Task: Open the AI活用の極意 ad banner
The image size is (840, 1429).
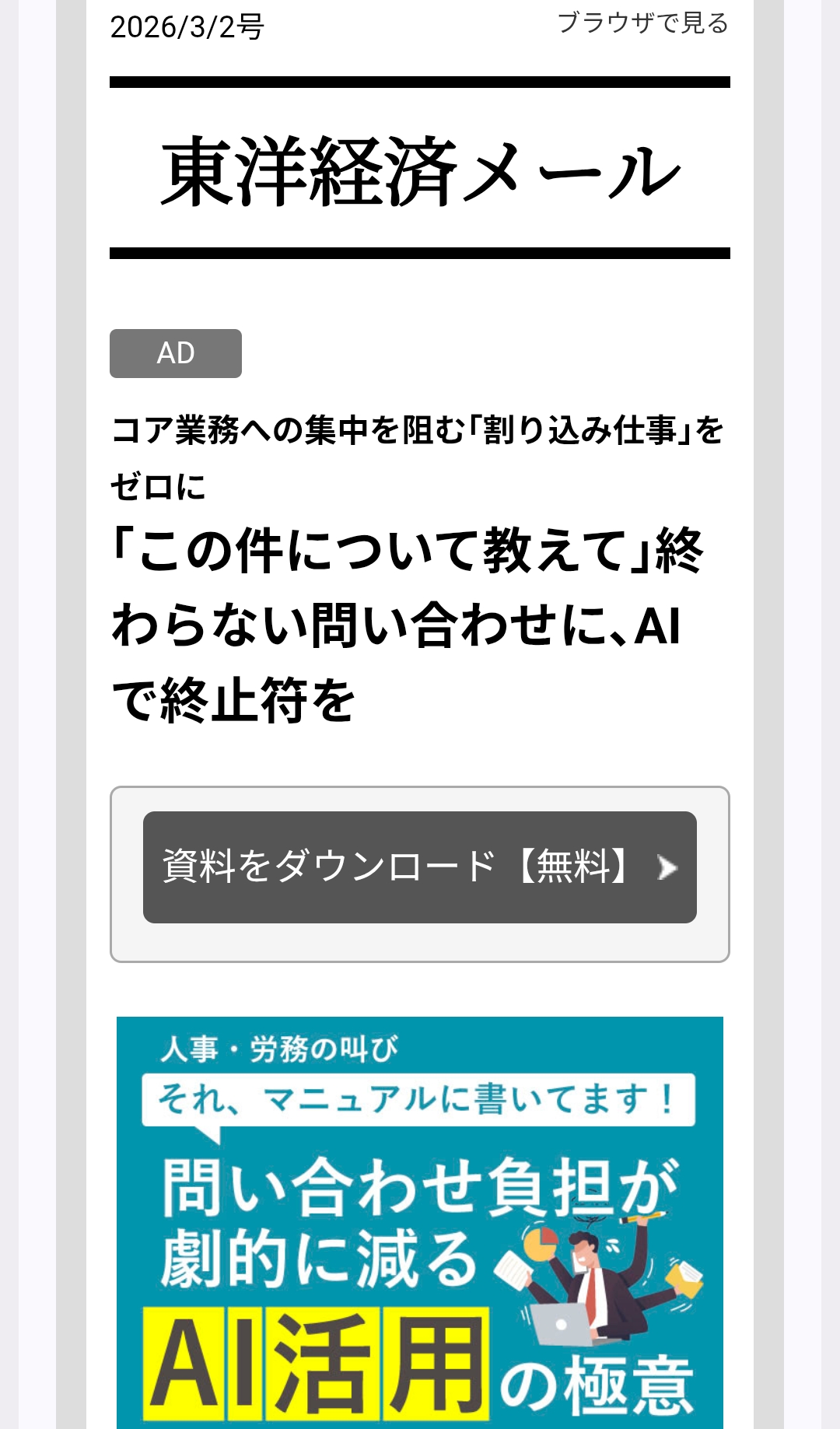Action: point(419,1221)
